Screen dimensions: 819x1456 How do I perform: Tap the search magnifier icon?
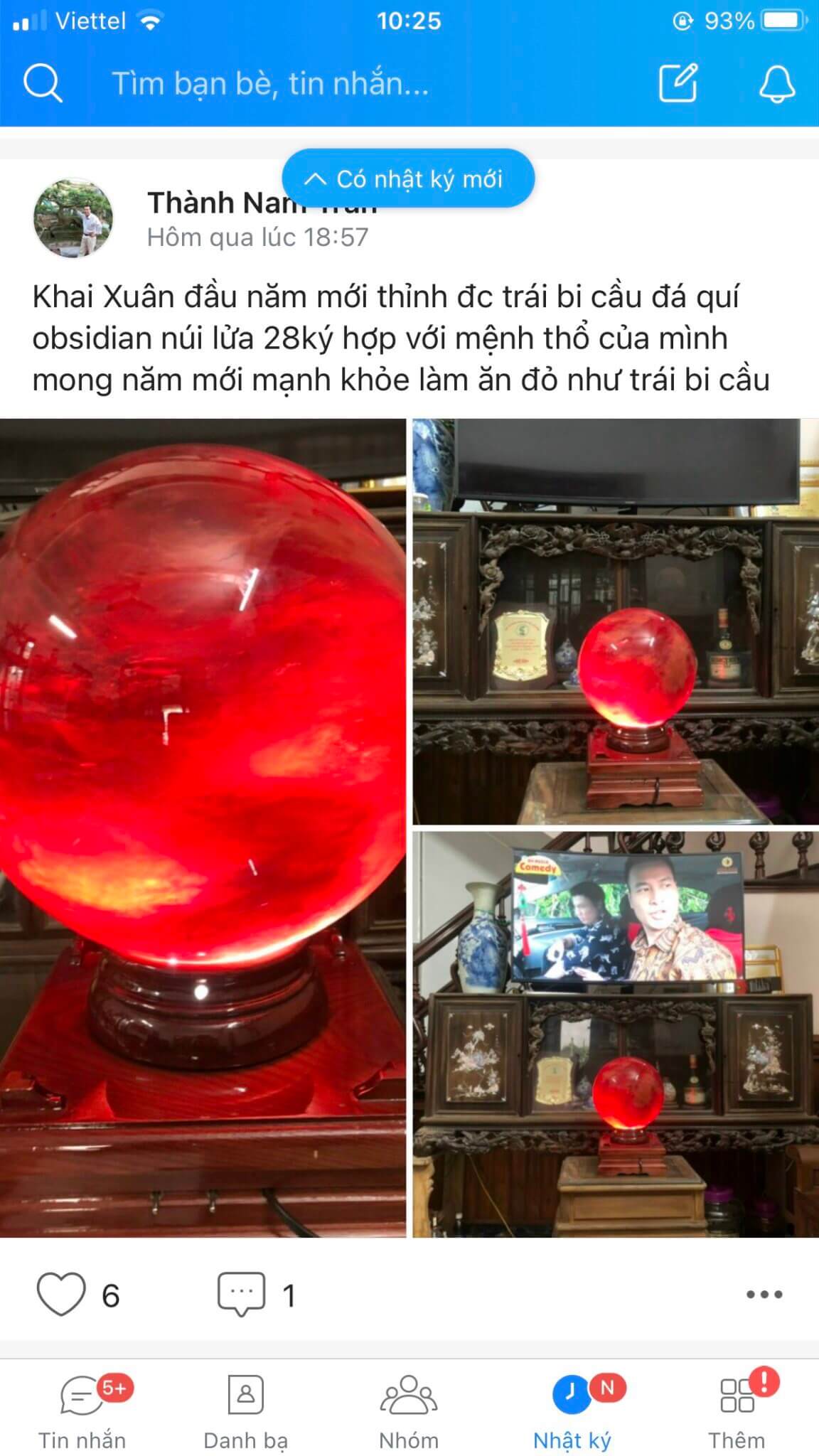pyautogui.click(x=43, y=83)
